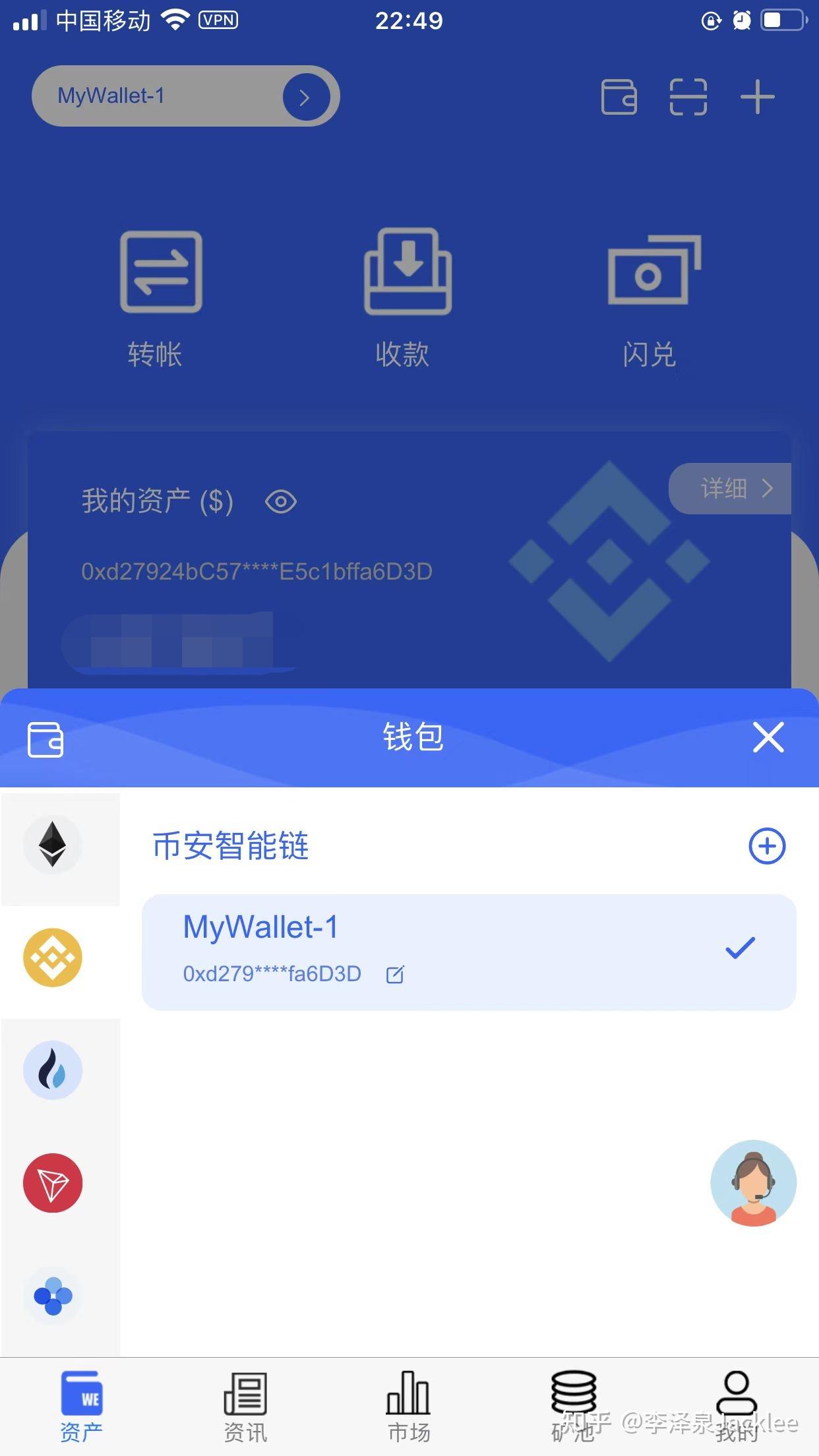Switch to the 我的 tab

[737, 1406]
